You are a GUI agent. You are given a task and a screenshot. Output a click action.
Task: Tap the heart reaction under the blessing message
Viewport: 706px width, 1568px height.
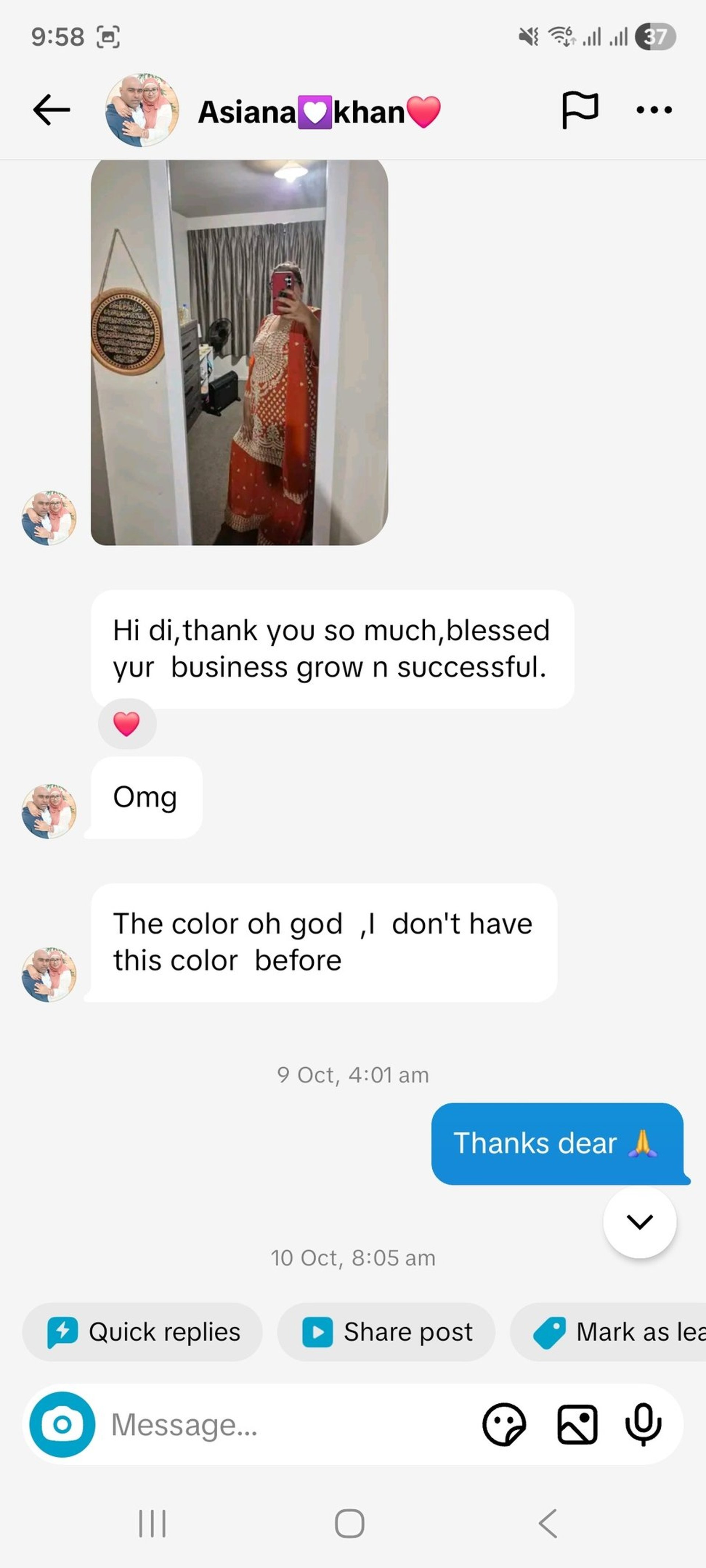coord(127,724)
